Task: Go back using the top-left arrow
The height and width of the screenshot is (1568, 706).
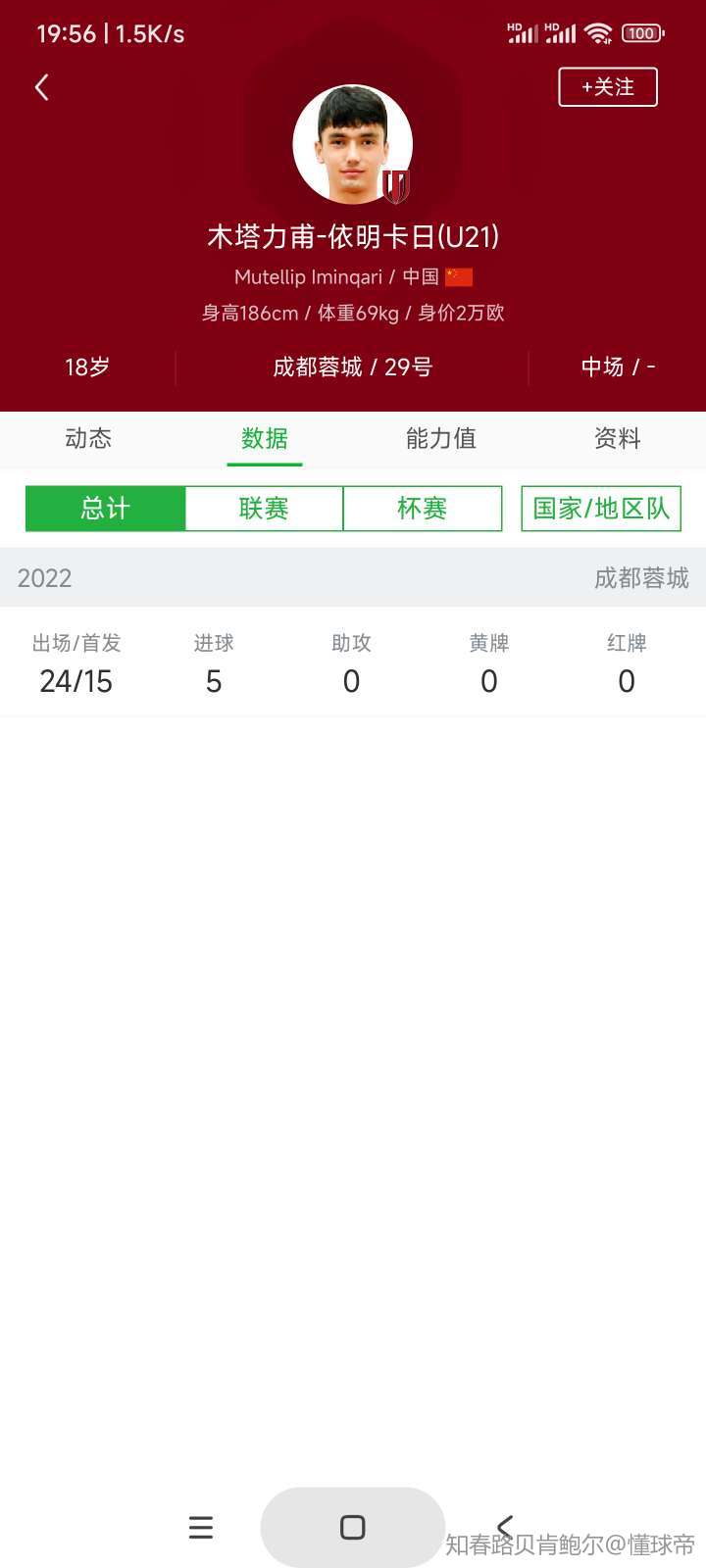Action: coord(42,87)
